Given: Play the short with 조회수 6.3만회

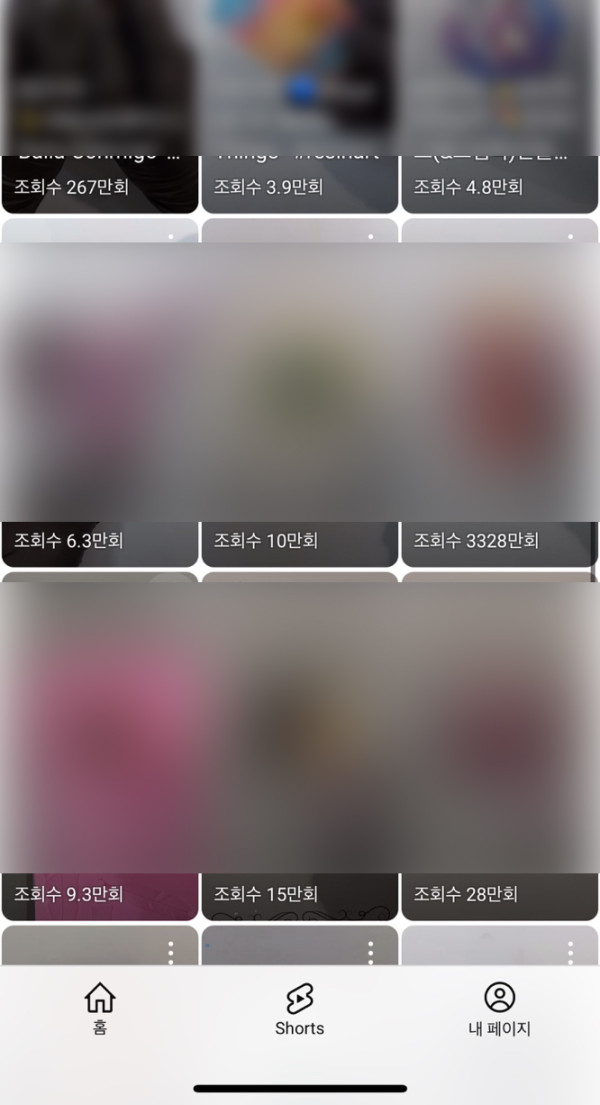Looking at the screenshot, I should click(x=100, y=400).
